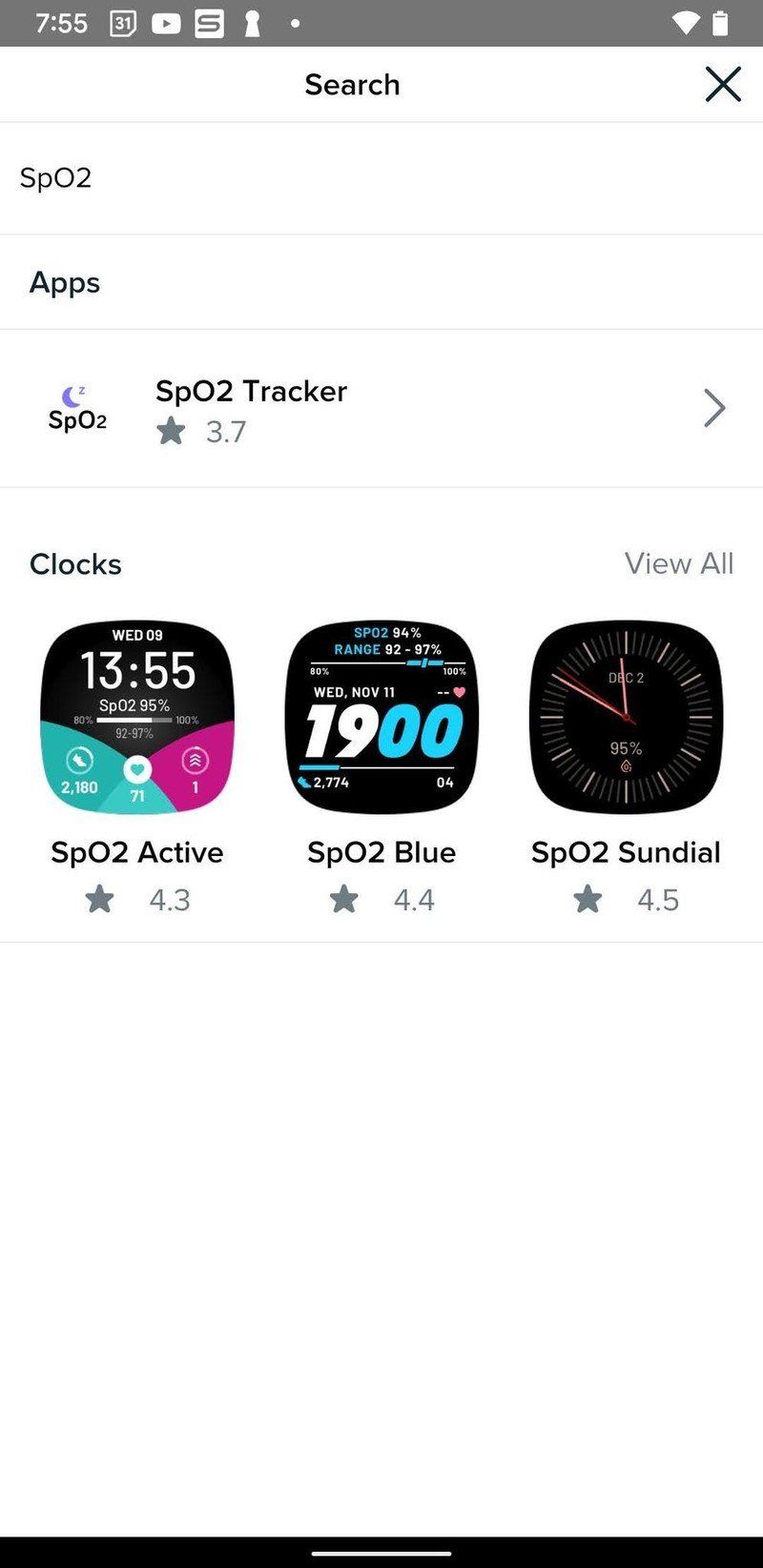Open the SpO2 Blue clock face thumbnail

point(381,717)
